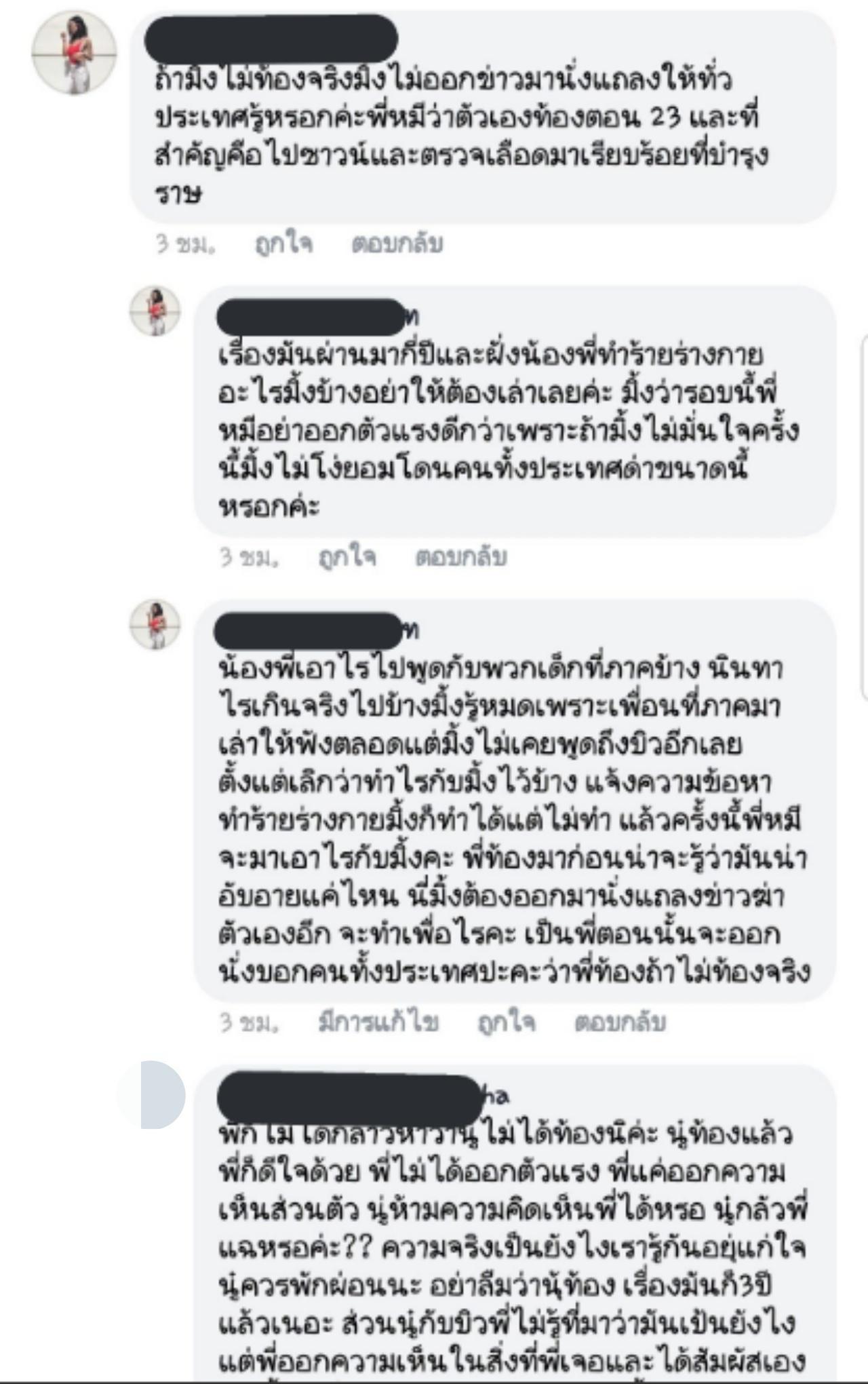Open avatar beside reply "เรื่องมันผ่านมากี่ปี"
Viewport: 868px width, 1384px height.
tap(155, 311)
